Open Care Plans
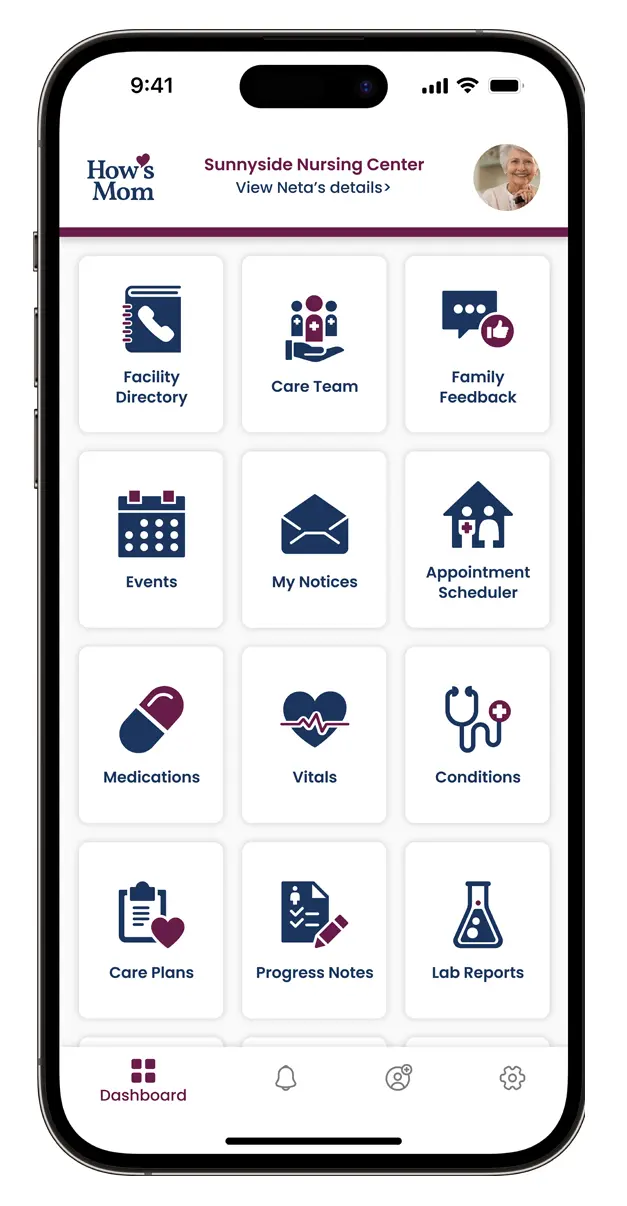The image size is (627, 1206). pos(151,930)
